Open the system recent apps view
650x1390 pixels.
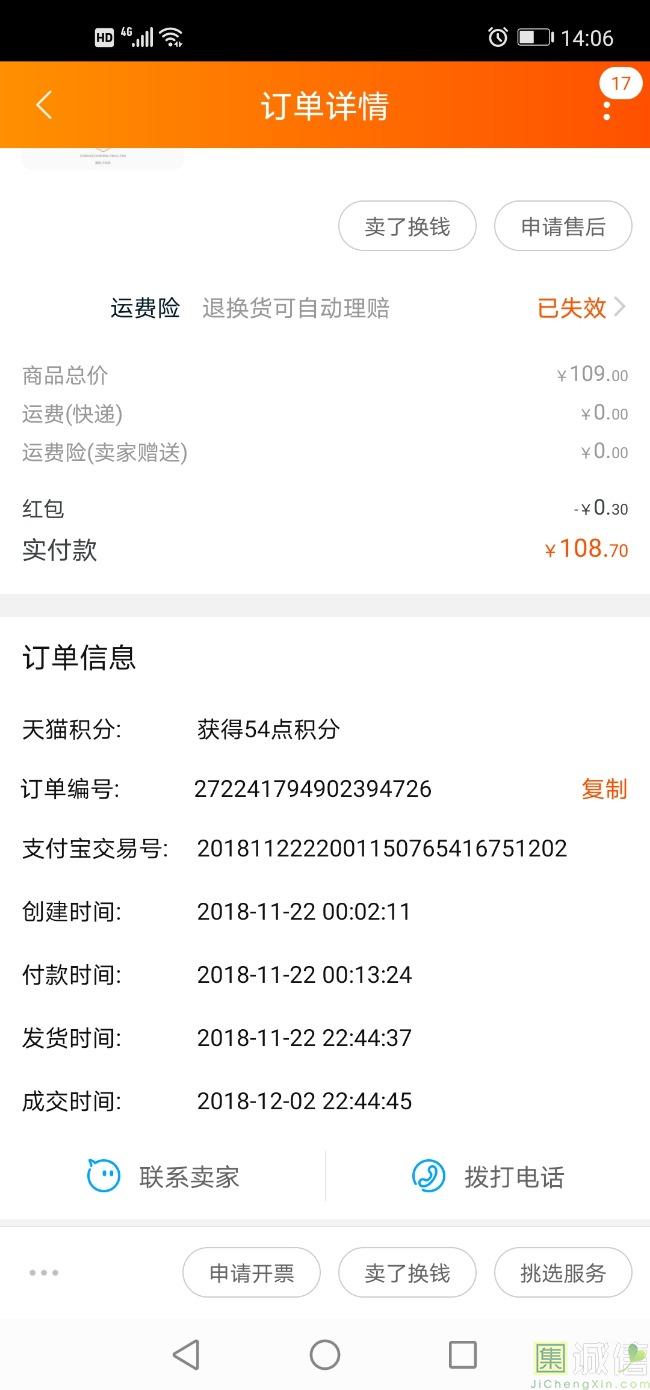[x=462, y=1355]
